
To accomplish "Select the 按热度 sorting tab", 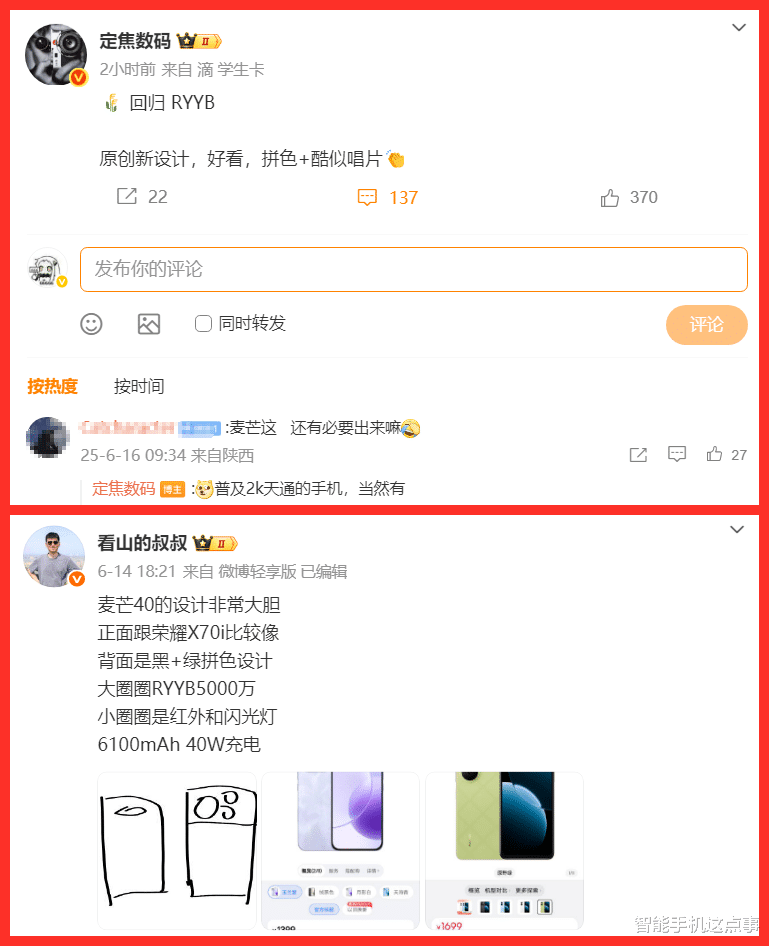I will tap(53, 386).
